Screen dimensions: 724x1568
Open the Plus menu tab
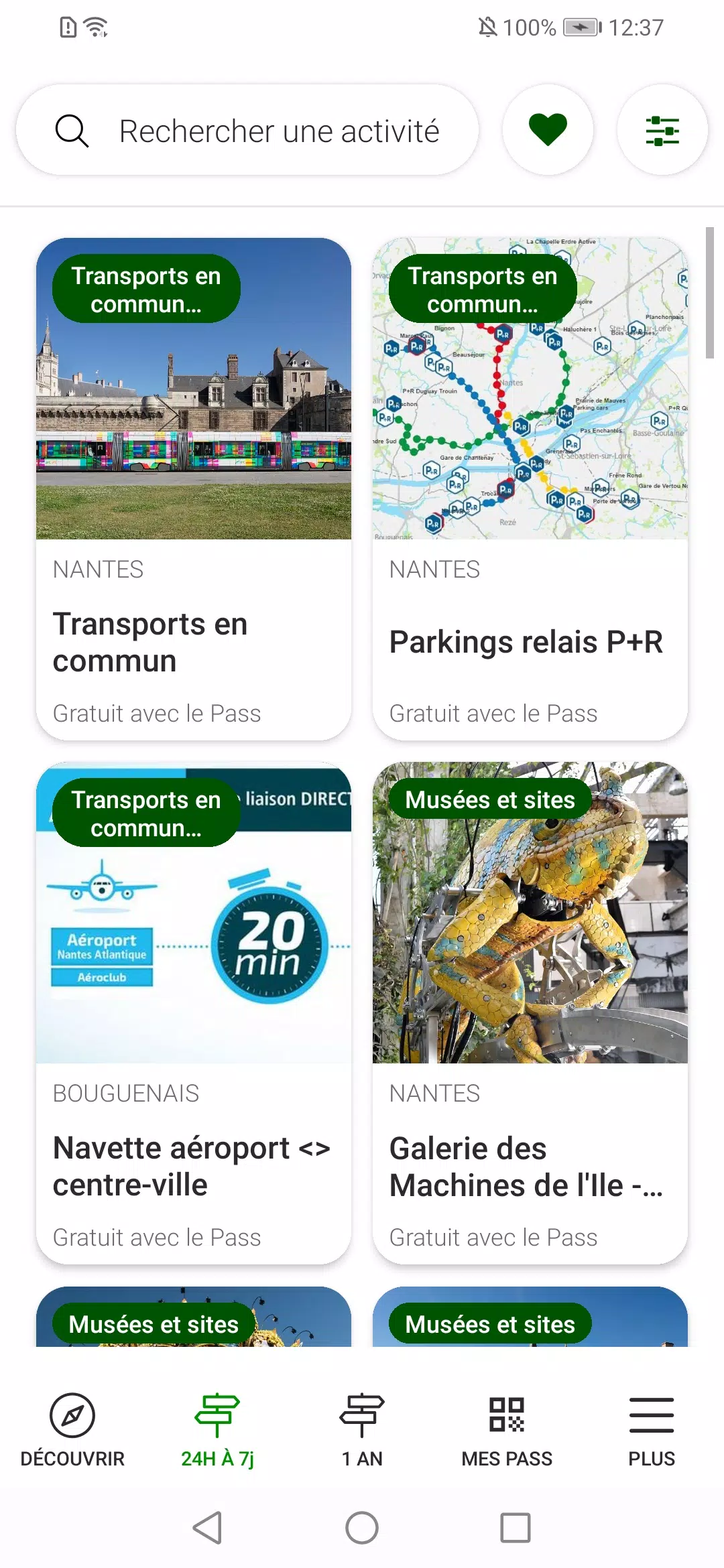(652, 1429)
